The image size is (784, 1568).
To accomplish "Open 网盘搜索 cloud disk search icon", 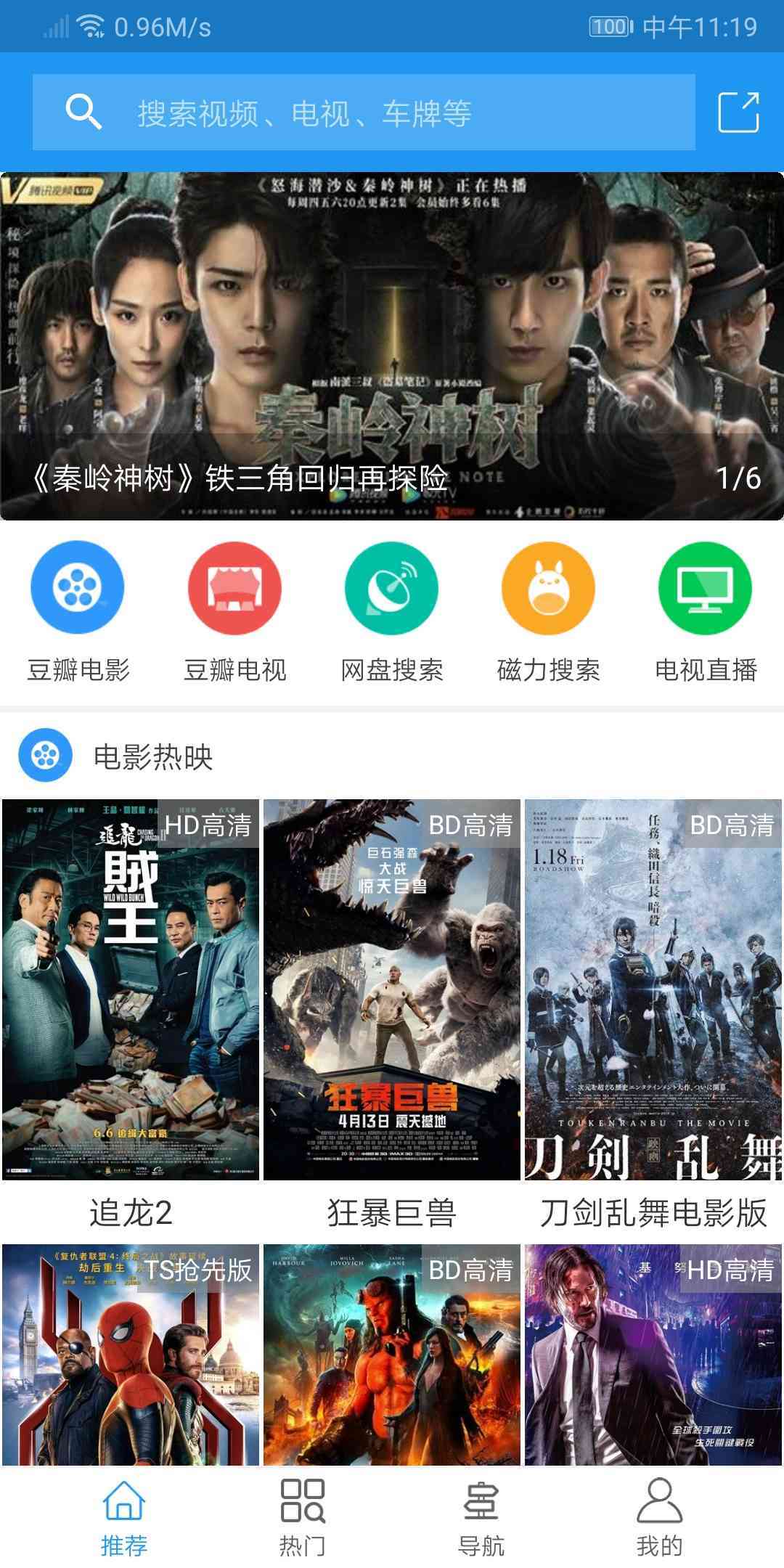I will pos(391,590).
